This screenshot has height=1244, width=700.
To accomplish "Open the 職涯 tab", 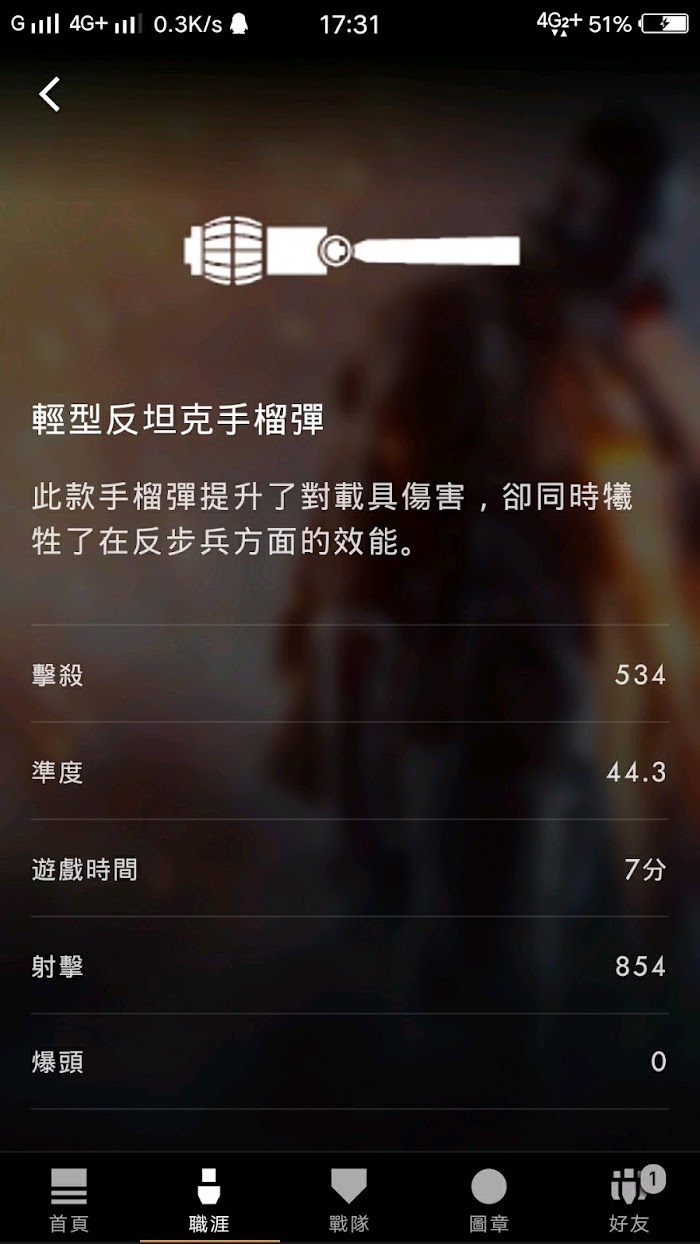I will 209,1199.
